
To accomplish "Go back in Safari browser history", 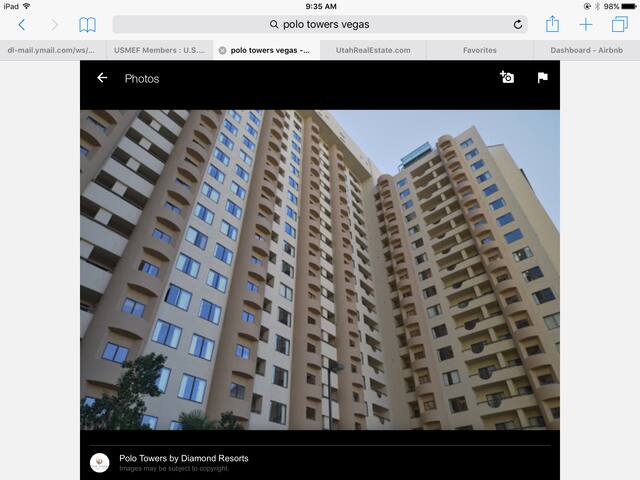I will coord(21,25).
